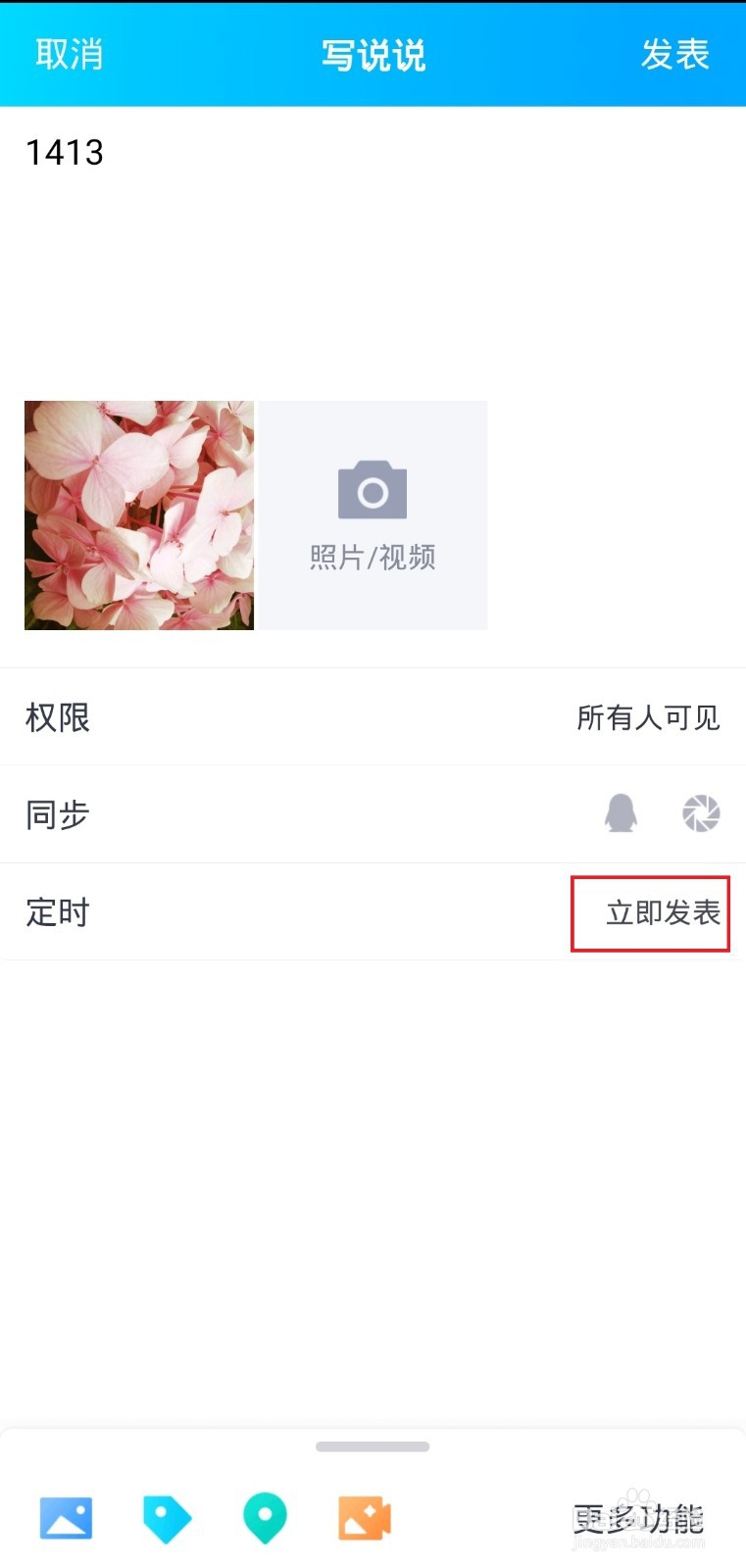Select the photo picker icon in bottom toolbar
Viewport: 746px width, 1568px height.
tap(65, 1517)
